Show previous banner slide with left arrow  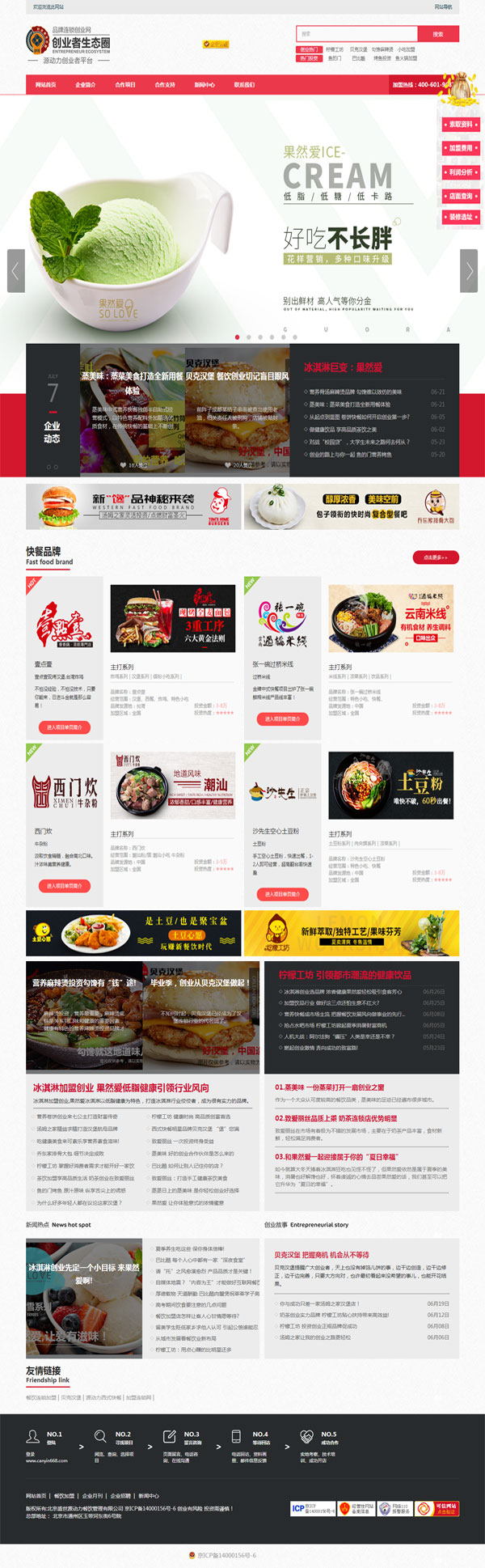click(16, 270)
